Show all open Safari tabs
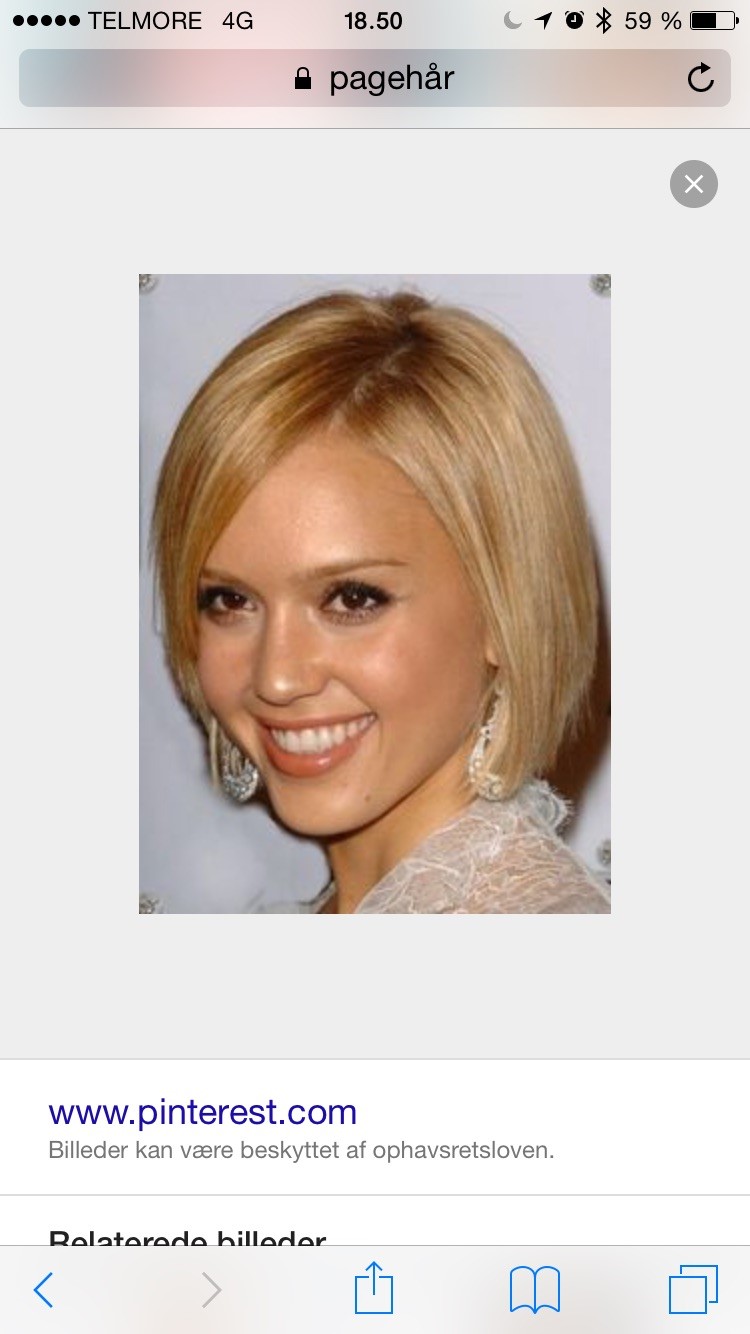The width and height of the screenshot is (750, 1334). click(693, 1290)
